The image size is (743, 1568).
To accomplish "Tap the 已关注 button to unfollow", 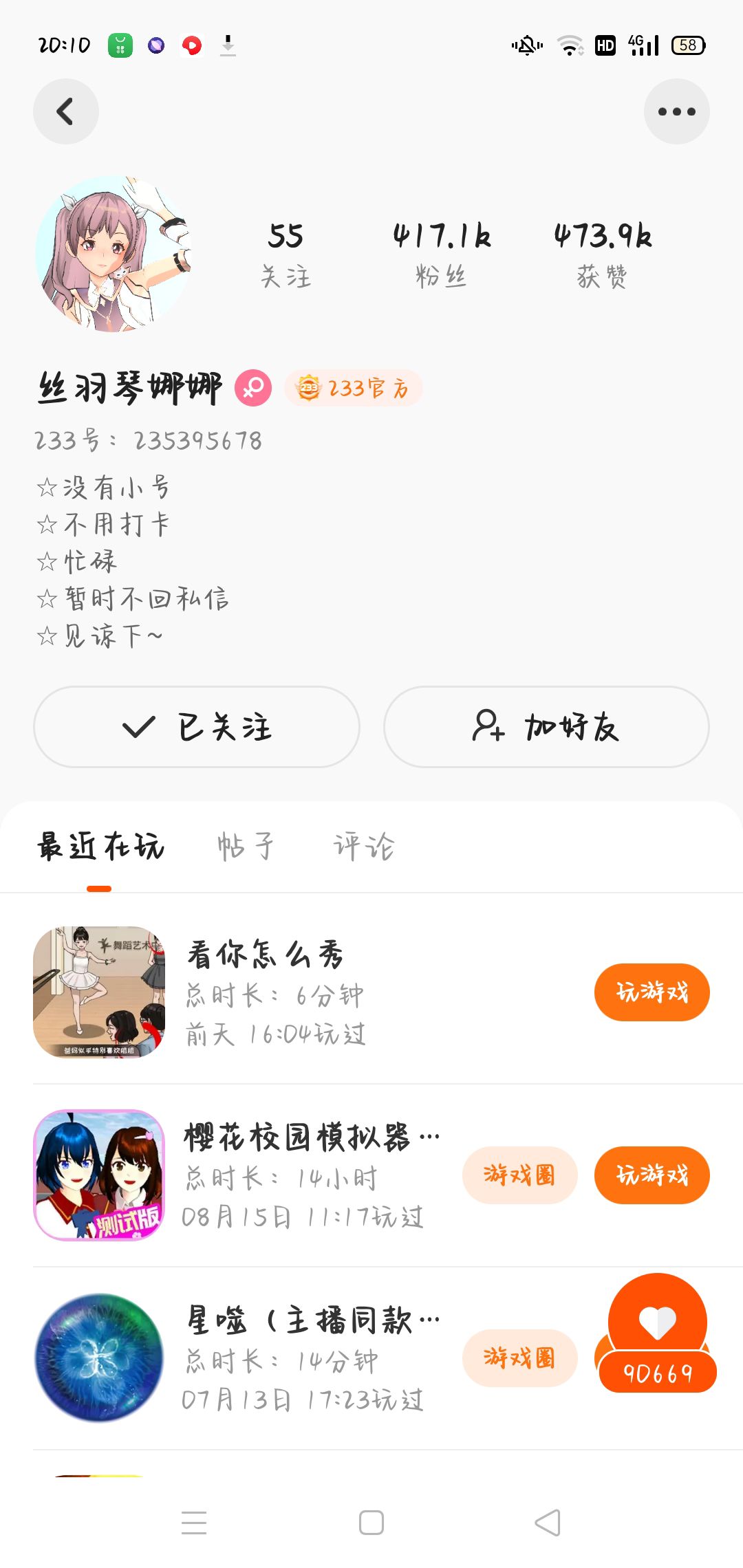I will click(197, 726).
